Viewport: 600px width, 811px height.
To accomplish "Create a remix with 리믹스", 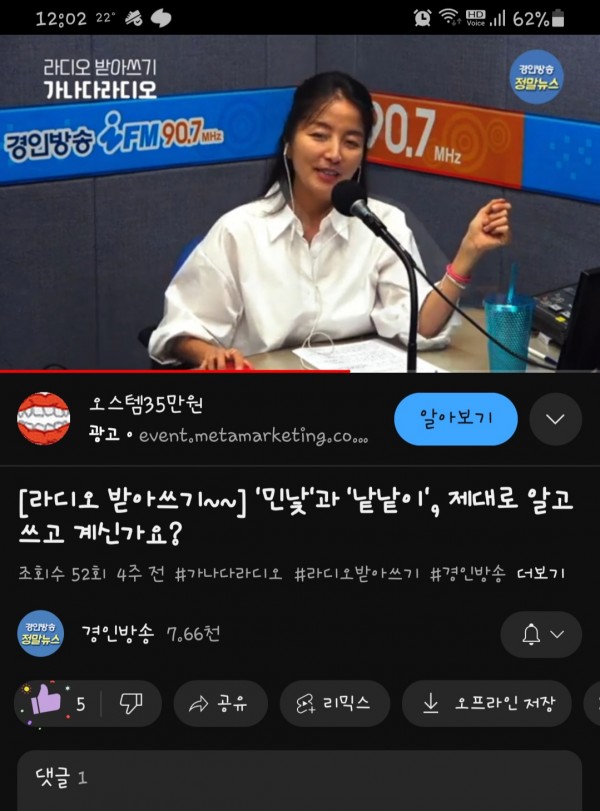I will pyautogui.click(x=334, y=703).
